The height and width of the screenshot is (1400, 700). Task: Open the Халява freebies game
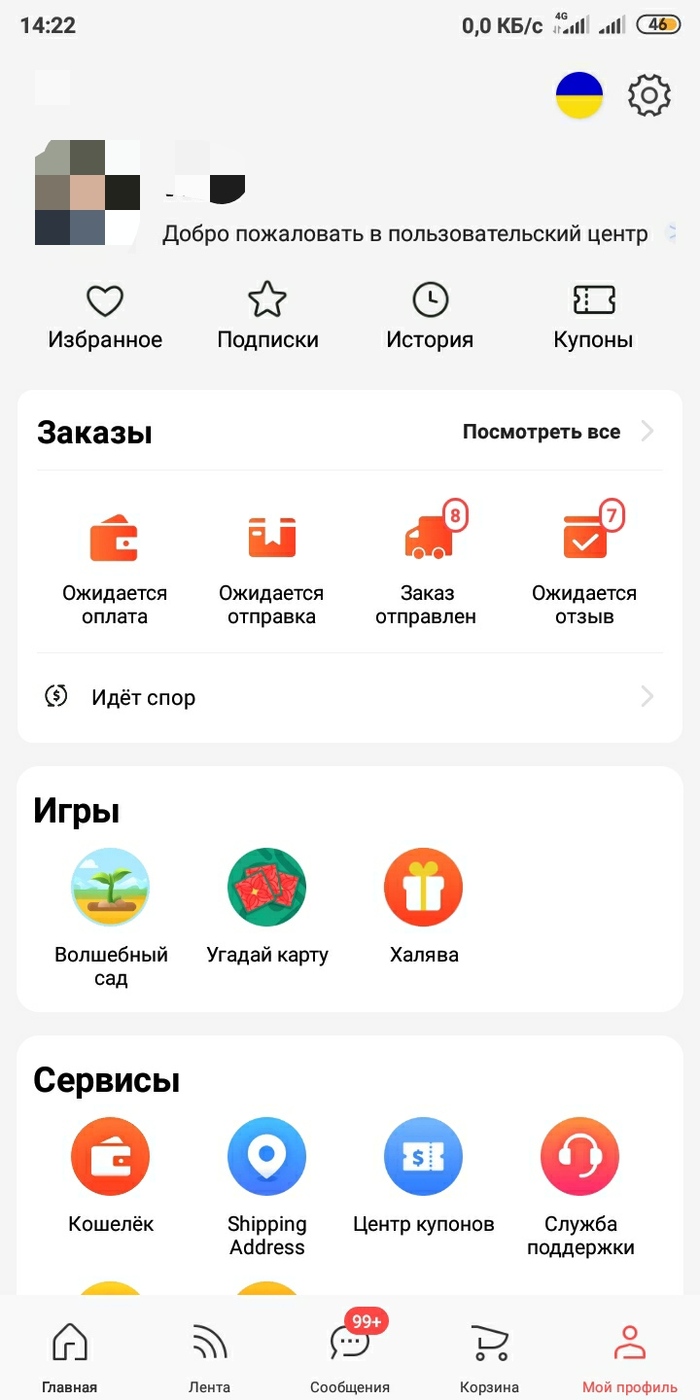point(423,905)
